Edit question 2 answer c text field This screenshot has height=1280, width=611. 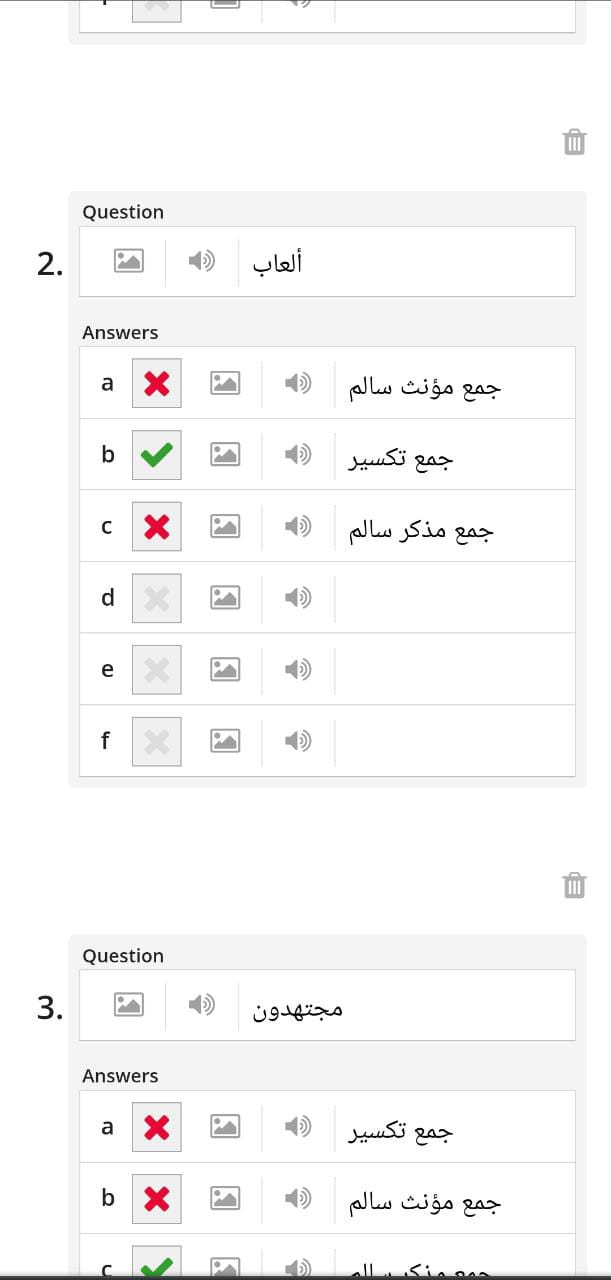[455, 527]
